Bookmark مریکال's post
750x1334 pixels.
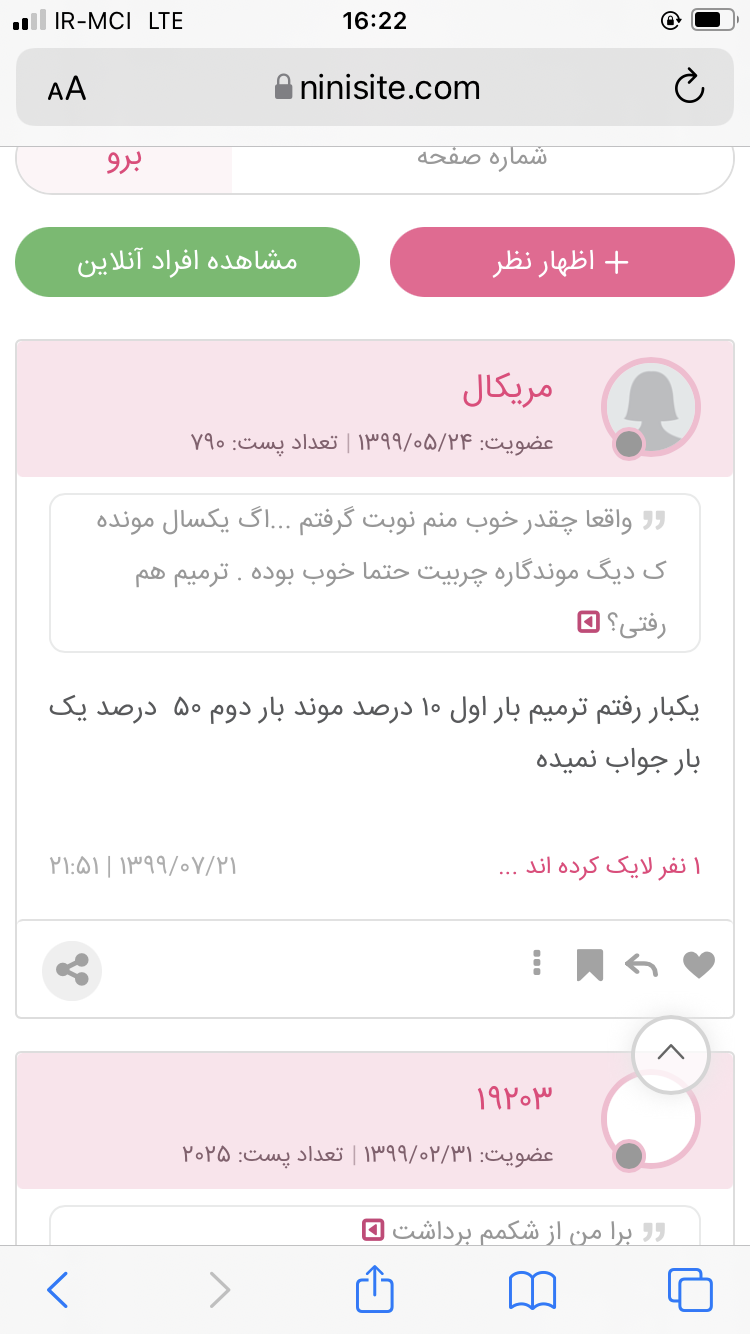589,965
